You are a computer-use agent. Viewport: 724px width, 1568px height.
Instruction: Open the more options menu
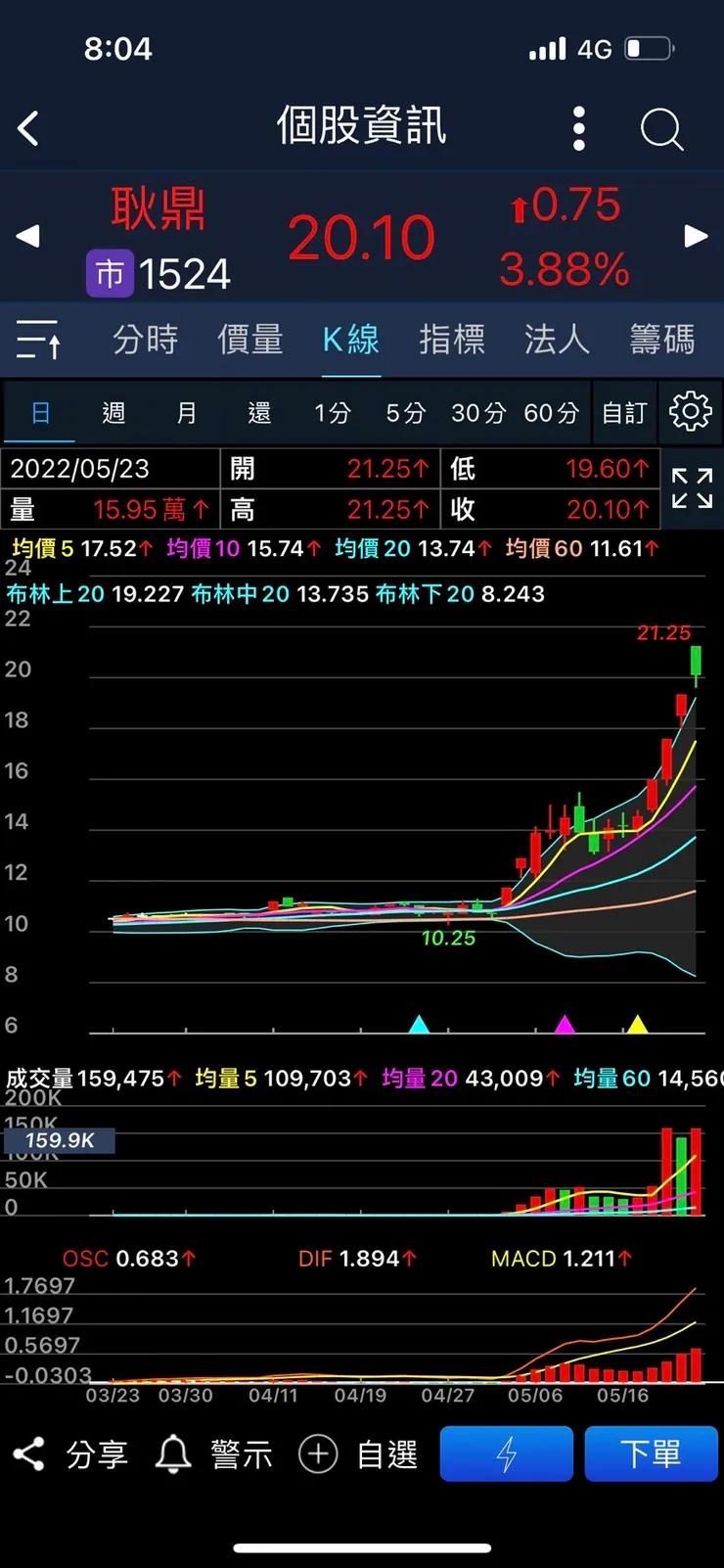click(578, 127)
